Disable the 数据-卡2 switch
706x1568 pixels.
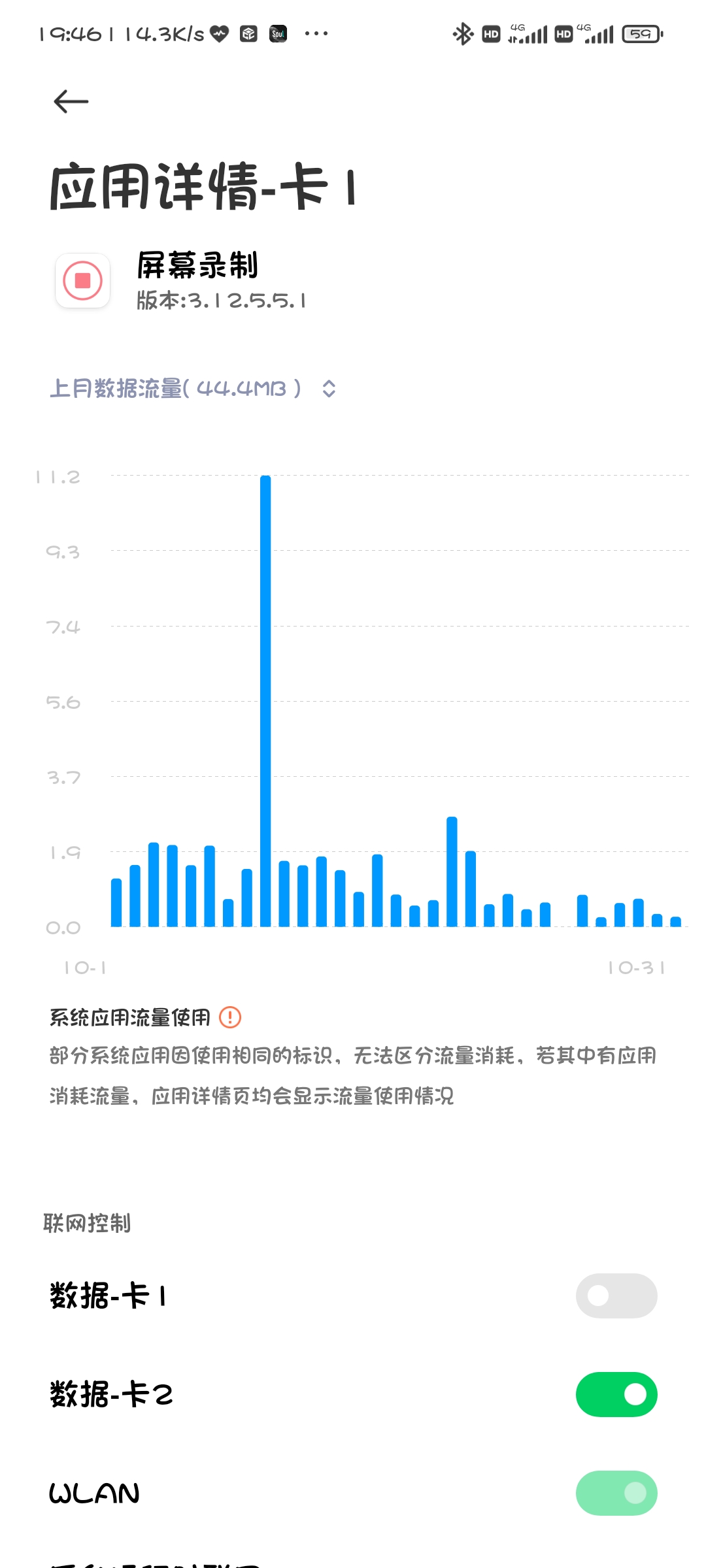click(616, 1394)
